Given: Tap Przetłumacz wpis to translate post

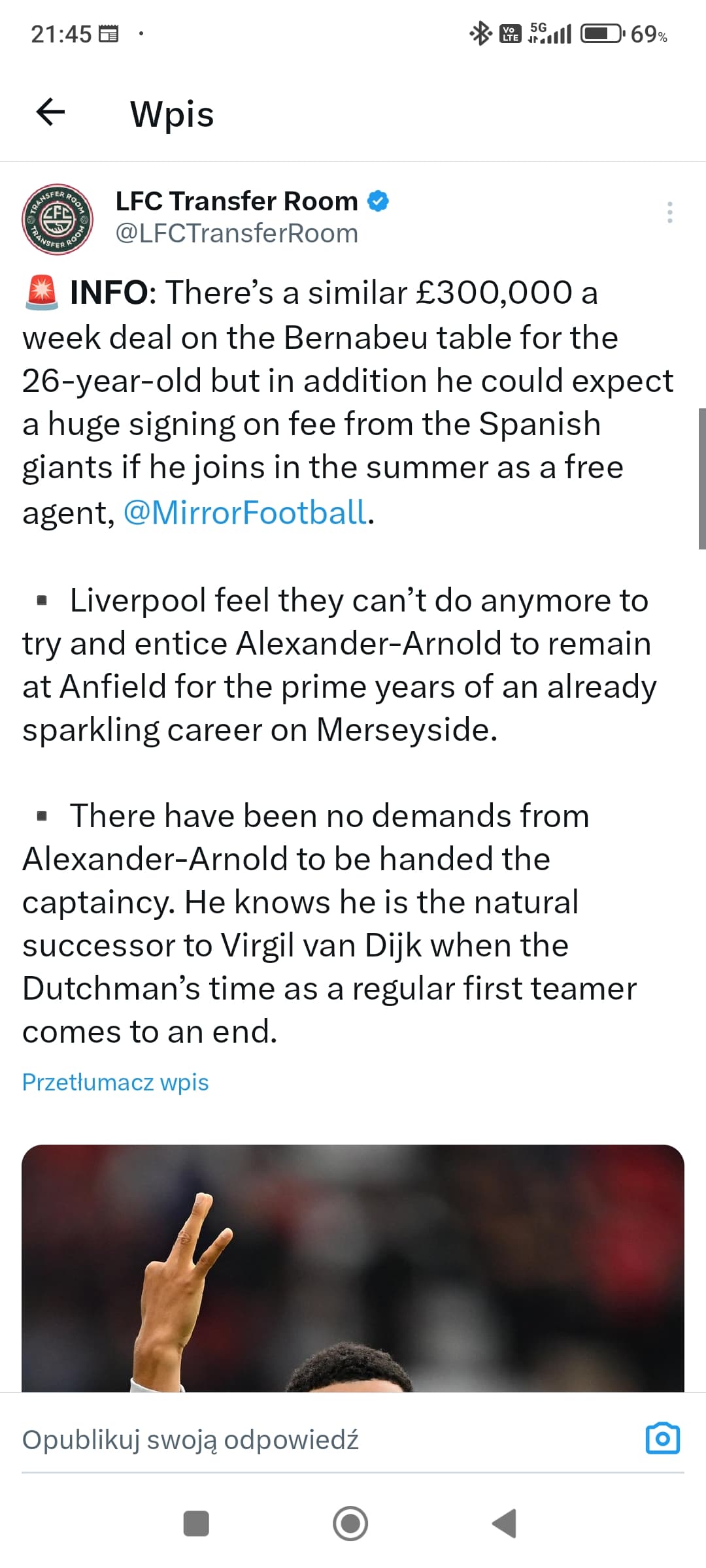Looking at the screenshot, I should coord(115,1082).
